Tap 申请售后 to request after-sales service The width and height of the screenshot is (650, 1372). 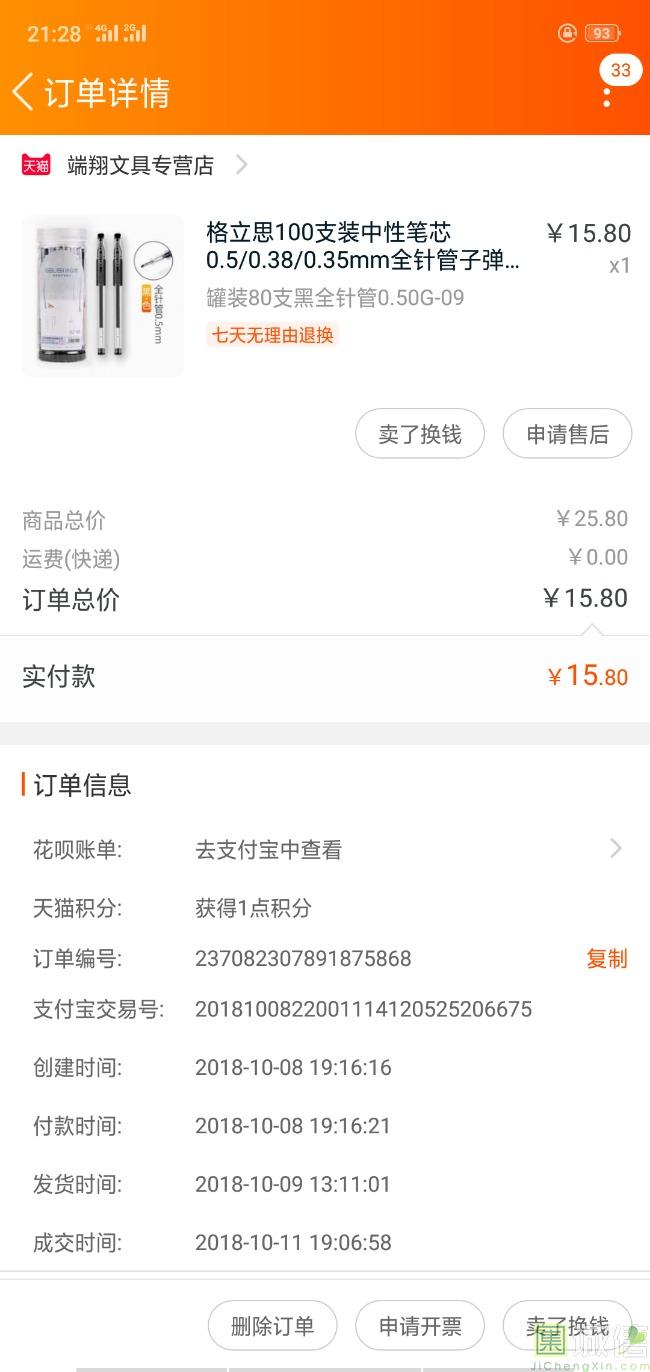coord(567,434)
